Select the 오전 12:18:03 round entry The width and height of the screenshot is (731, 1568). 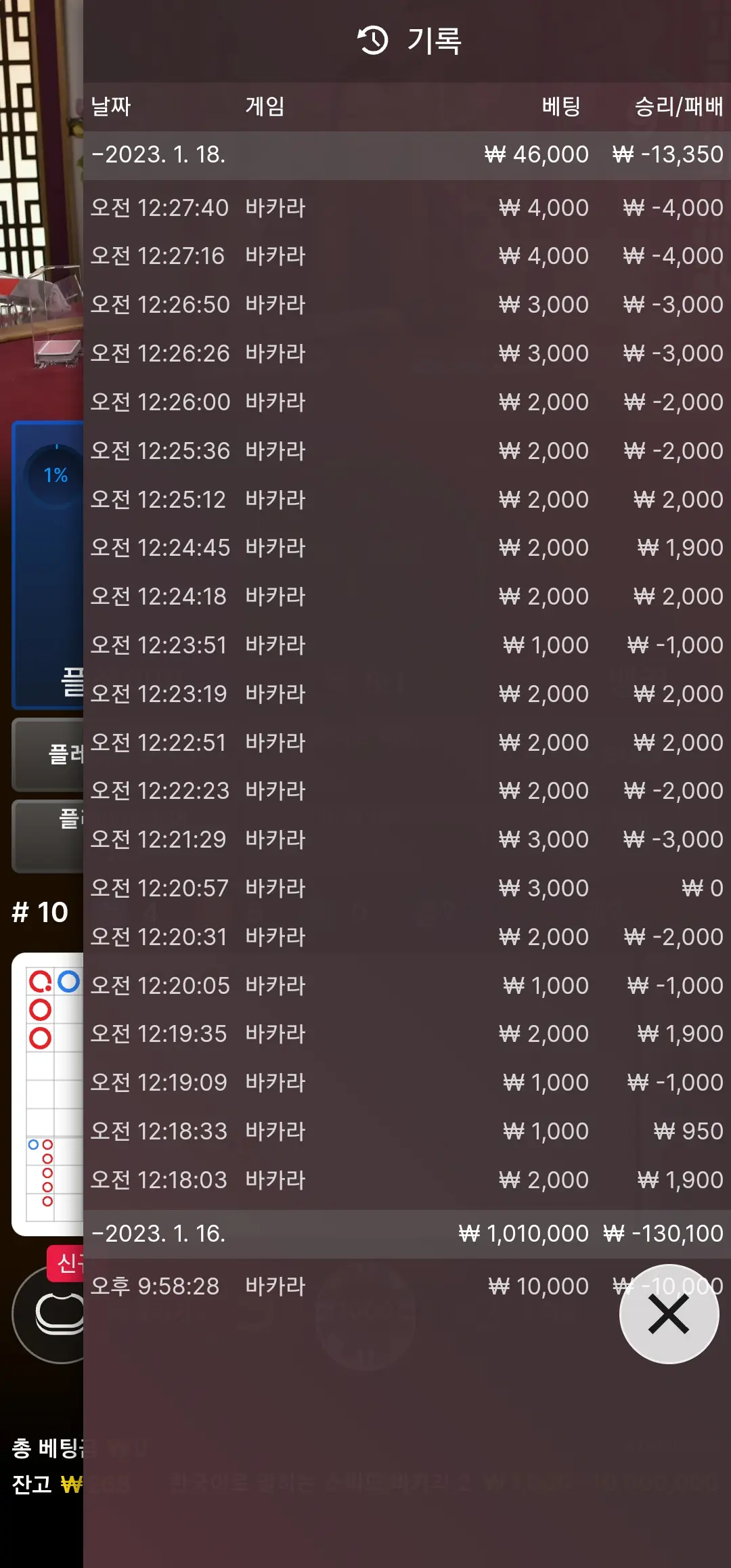(407, 1180)
